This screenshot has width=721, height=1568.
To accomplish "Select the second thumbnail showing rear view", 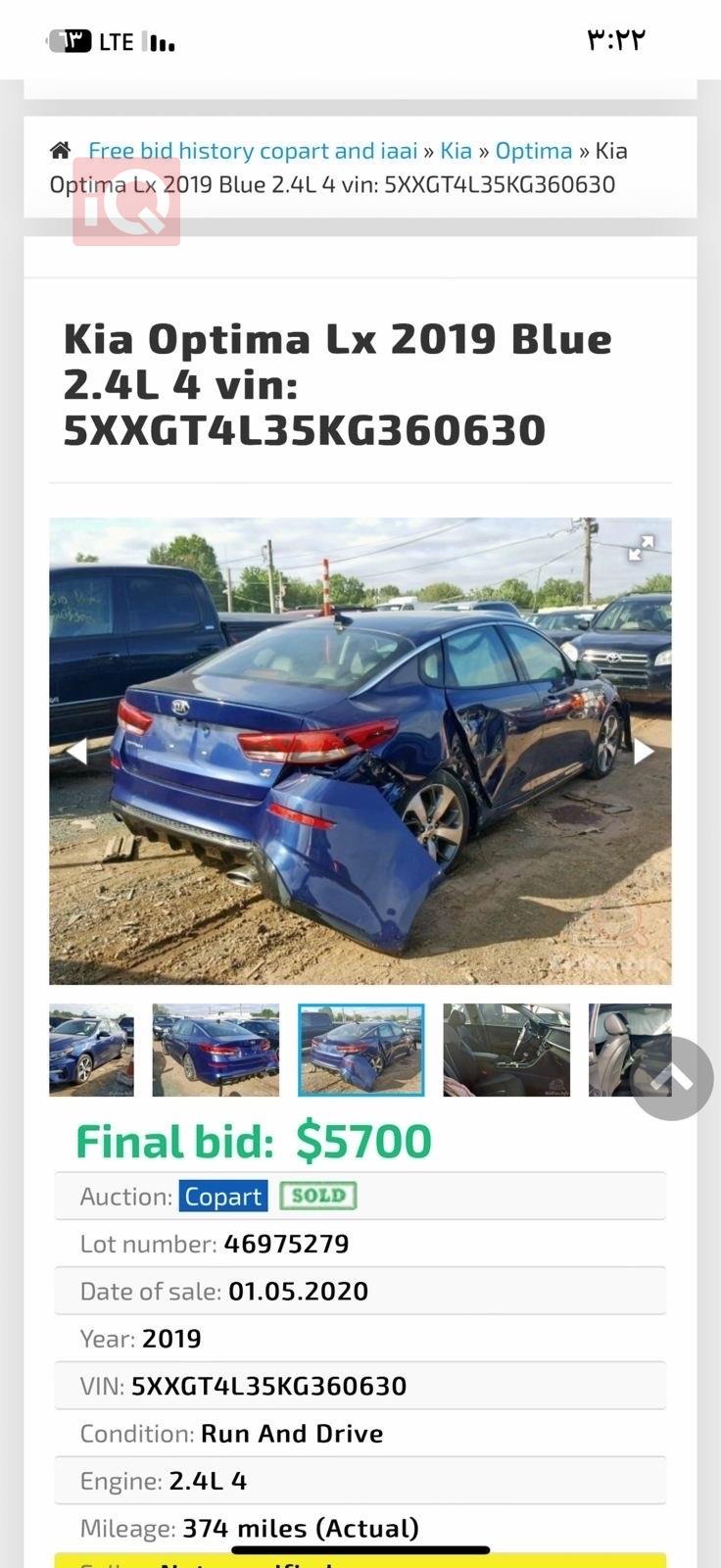I will pos(216,1050).
